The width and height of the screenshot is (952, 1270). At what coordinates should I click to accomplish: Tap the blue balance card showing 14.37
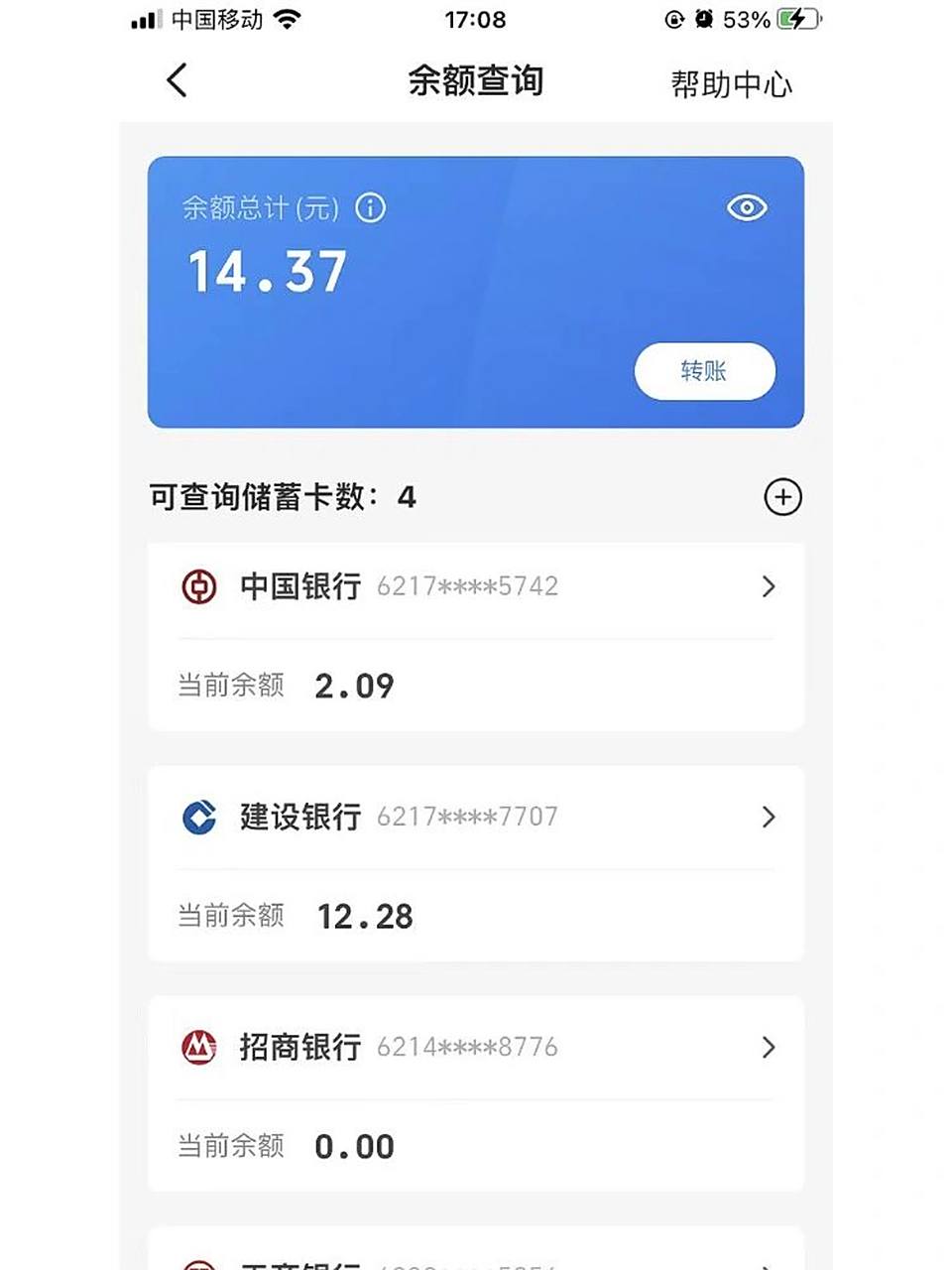click(x=476, y=291)
